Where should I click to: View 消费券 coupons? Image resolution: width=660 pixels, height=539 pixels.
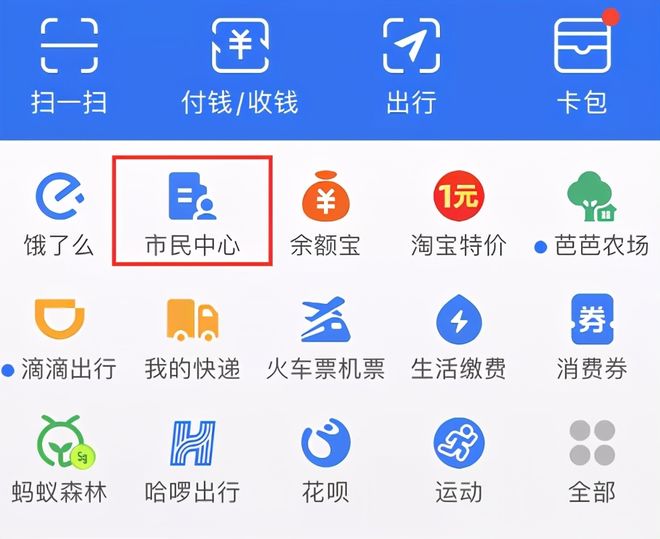(591, 336)
